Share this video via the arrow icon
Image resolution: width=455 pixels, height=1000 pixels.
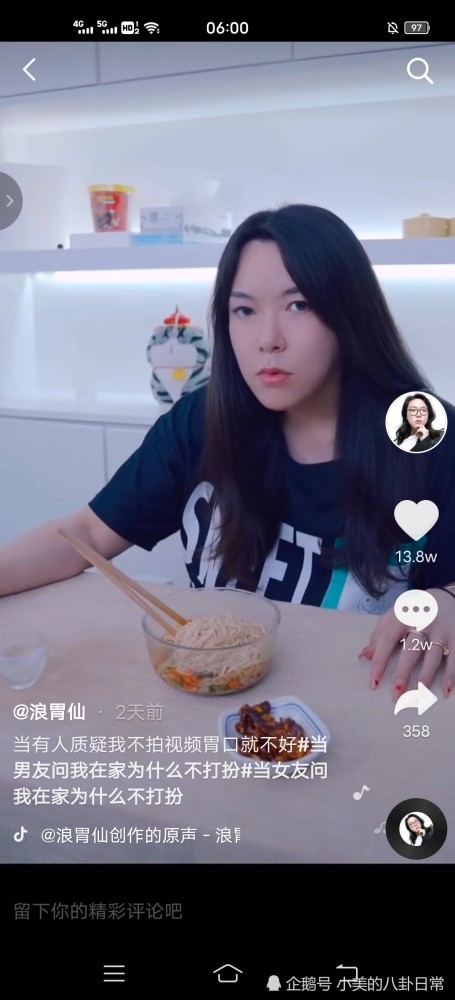(x=416, y=700)
